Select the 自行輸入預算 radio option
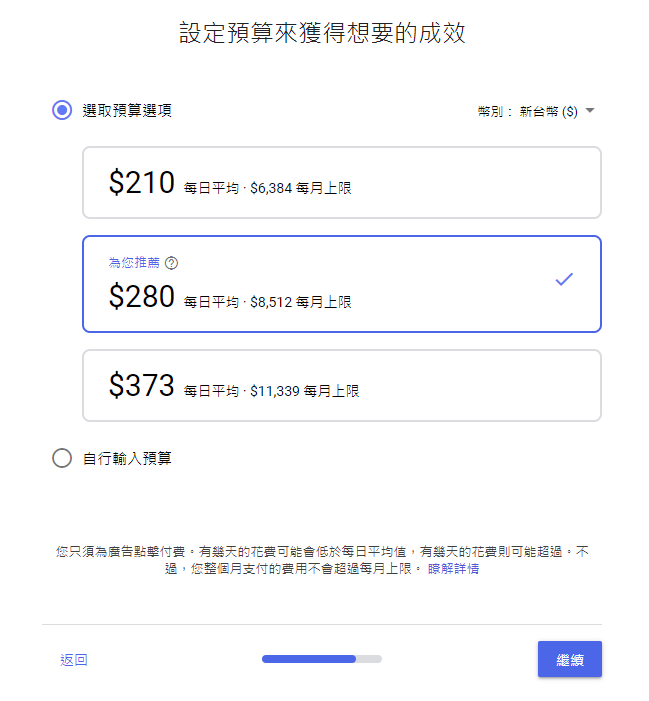This screenshot has width=649, height=701. click(x=62, y=459)
